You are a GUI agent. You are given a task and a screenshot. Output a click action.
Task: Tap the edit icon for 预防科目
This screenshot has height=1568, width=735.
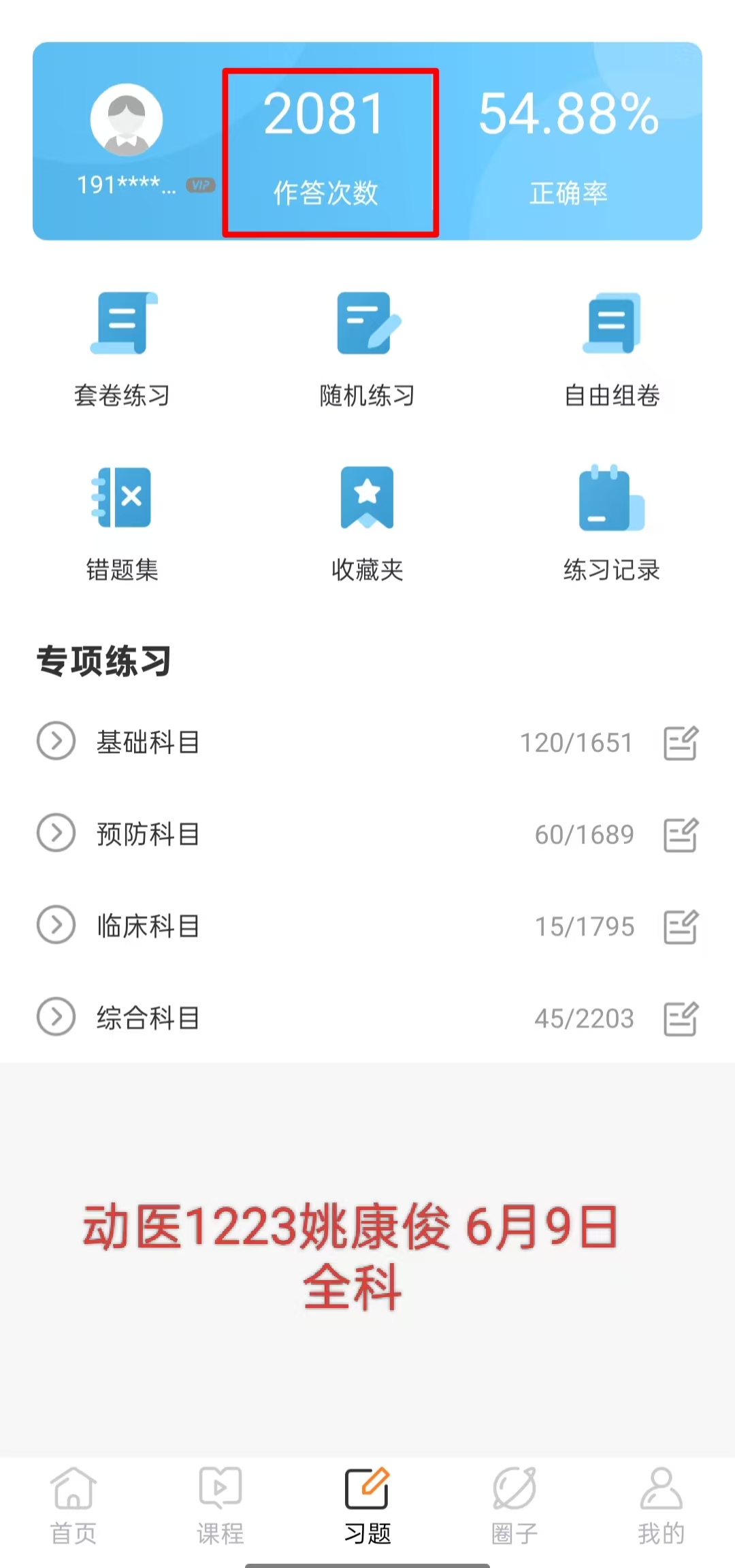pyautogui.click(x=681, y=834)
